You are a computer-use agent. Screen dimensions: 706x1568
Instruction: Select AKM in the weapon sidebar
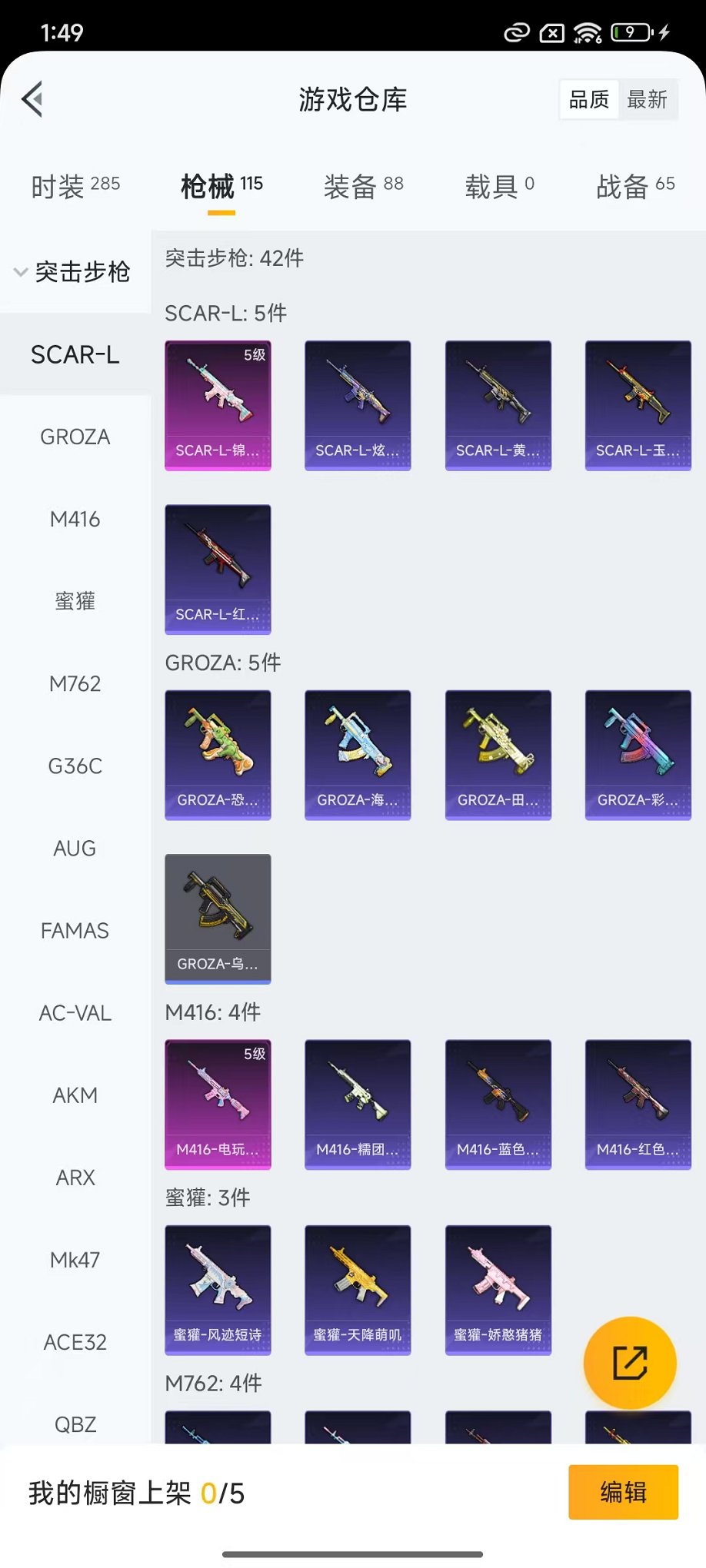pos(75,1095)
